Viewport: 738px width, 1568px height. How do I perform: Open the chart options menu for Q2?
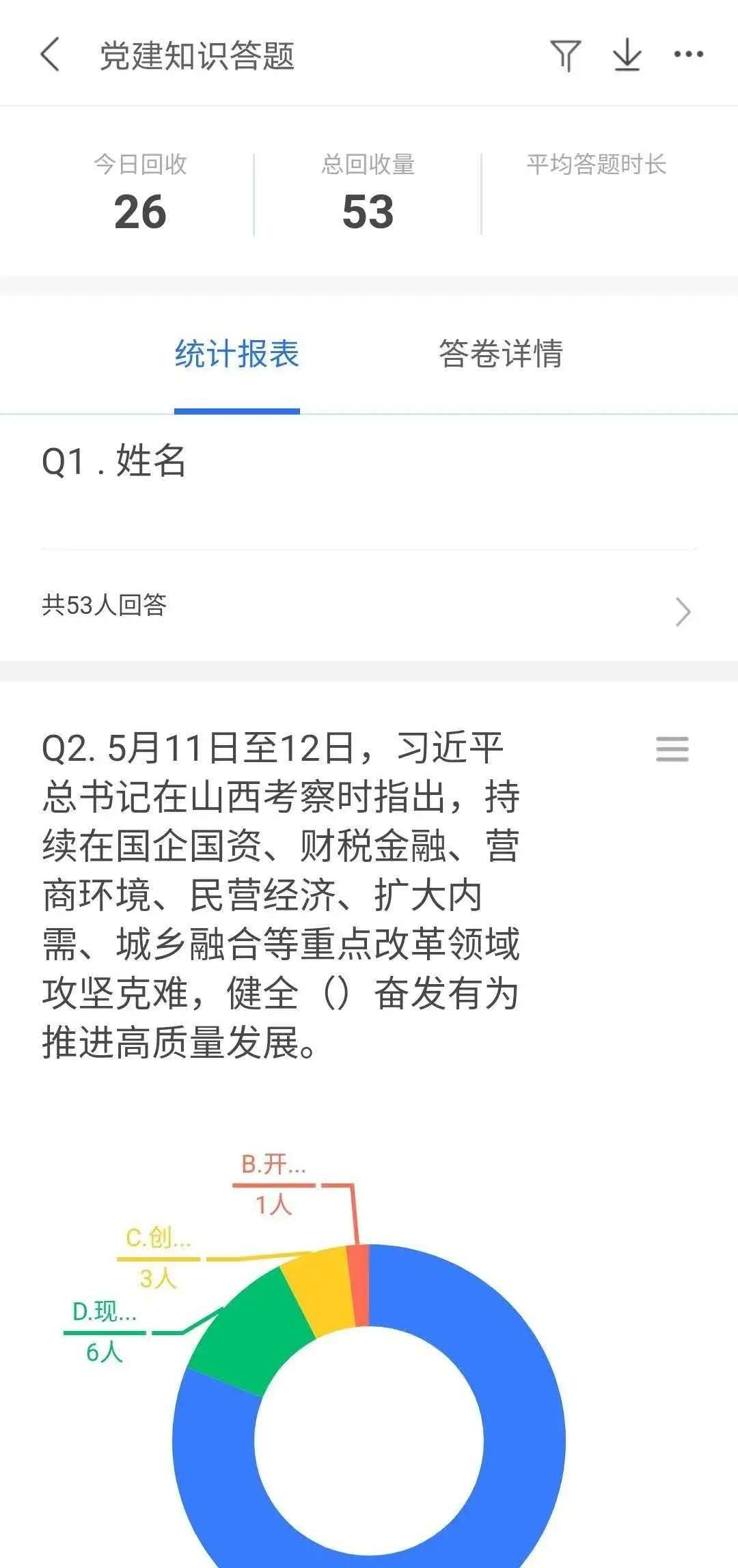[x=672, y=749]
